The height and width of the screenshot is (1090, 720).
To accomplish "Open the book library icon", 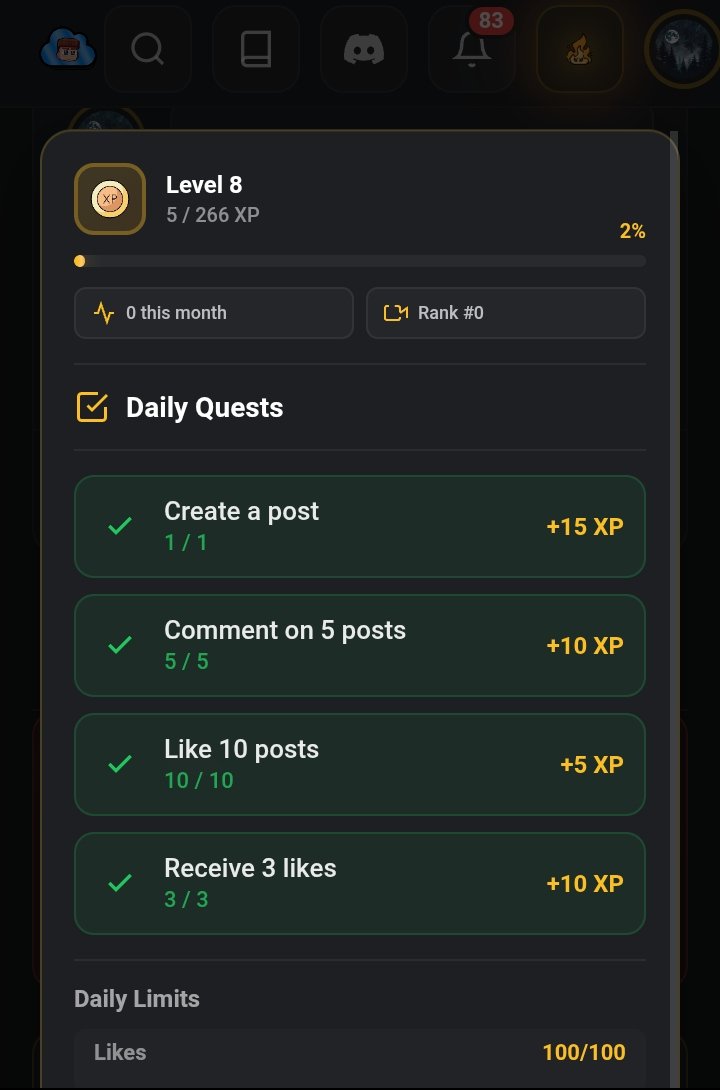I will point(256,49).
